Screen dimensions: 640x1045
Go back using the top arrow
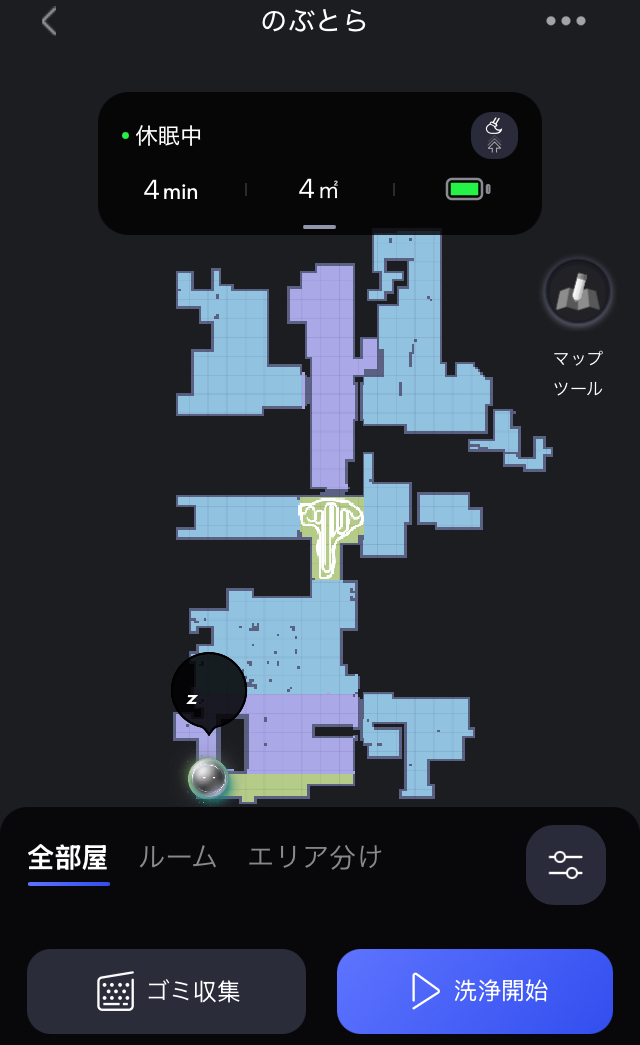[49, 21]
